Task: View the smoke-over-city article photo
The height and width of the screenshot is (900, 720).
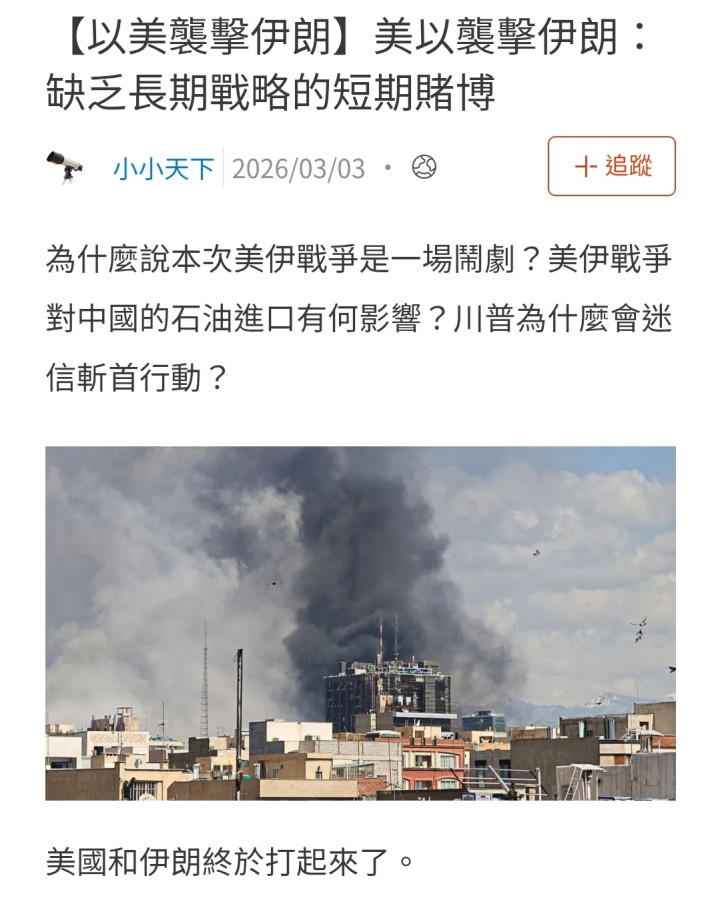Action: 360,622
